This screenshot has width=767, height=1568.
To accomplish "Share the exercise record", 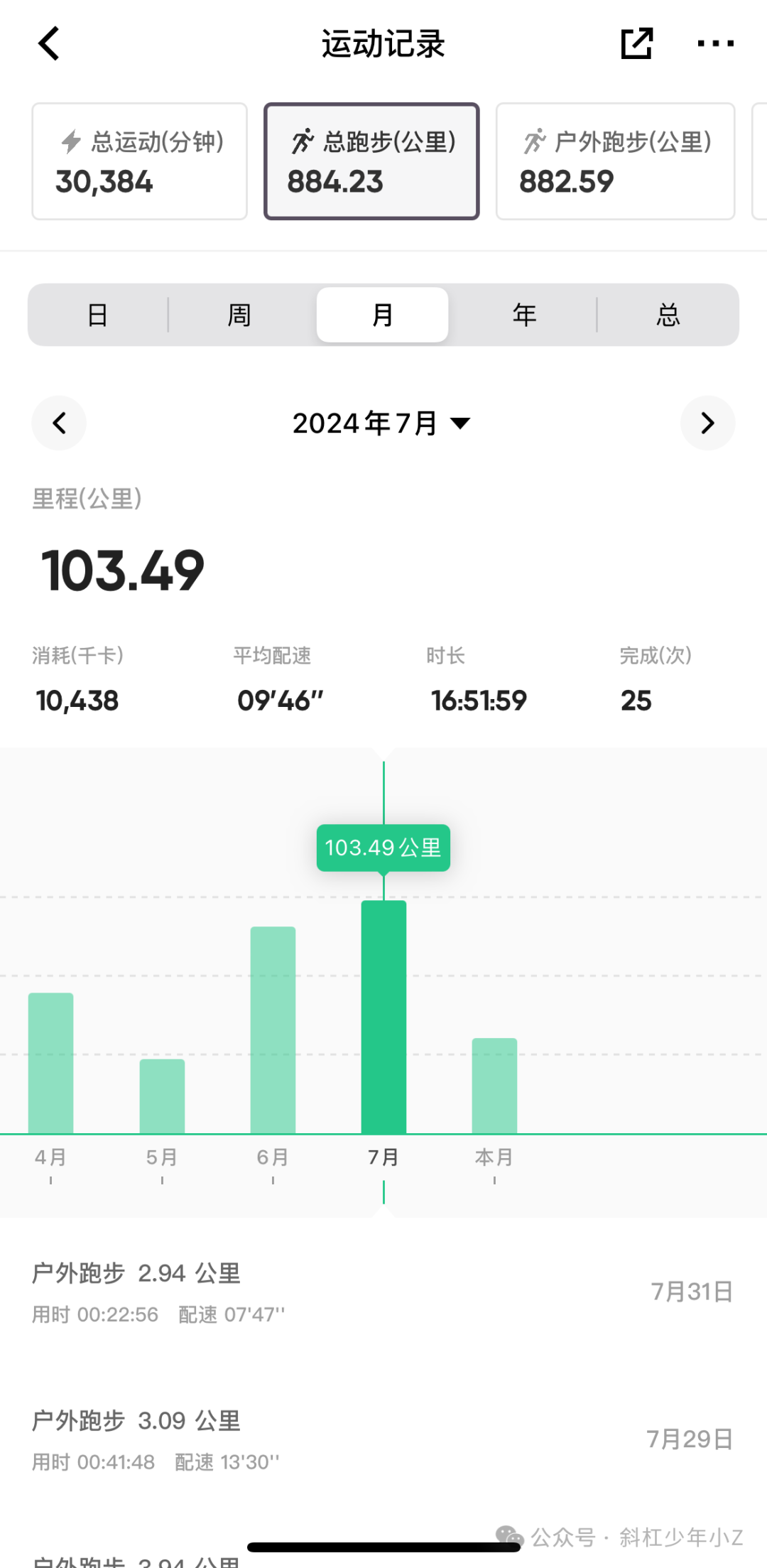I will [x=636, y=44].
